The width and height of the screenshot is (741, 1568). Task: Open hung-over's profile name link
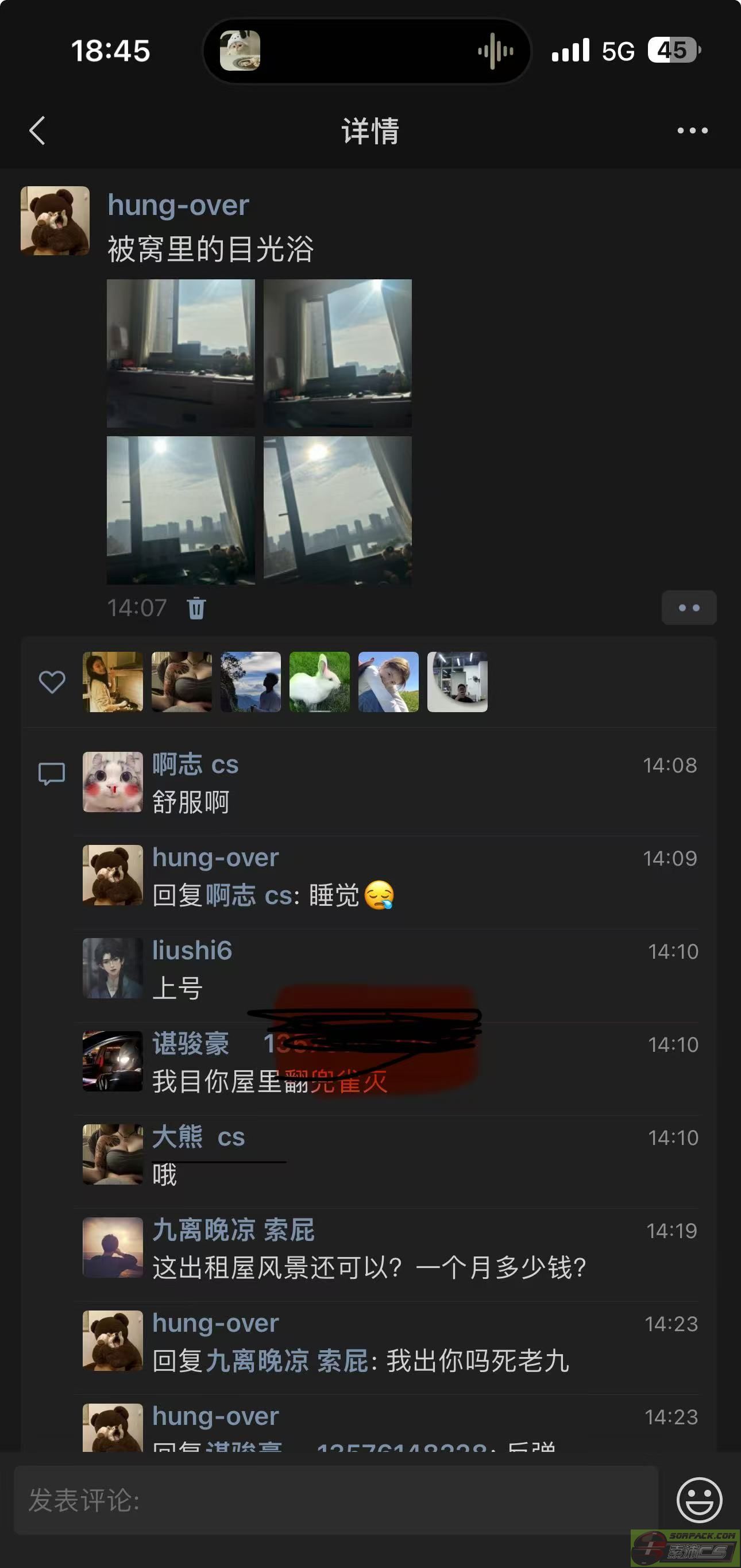coord(178,205)
